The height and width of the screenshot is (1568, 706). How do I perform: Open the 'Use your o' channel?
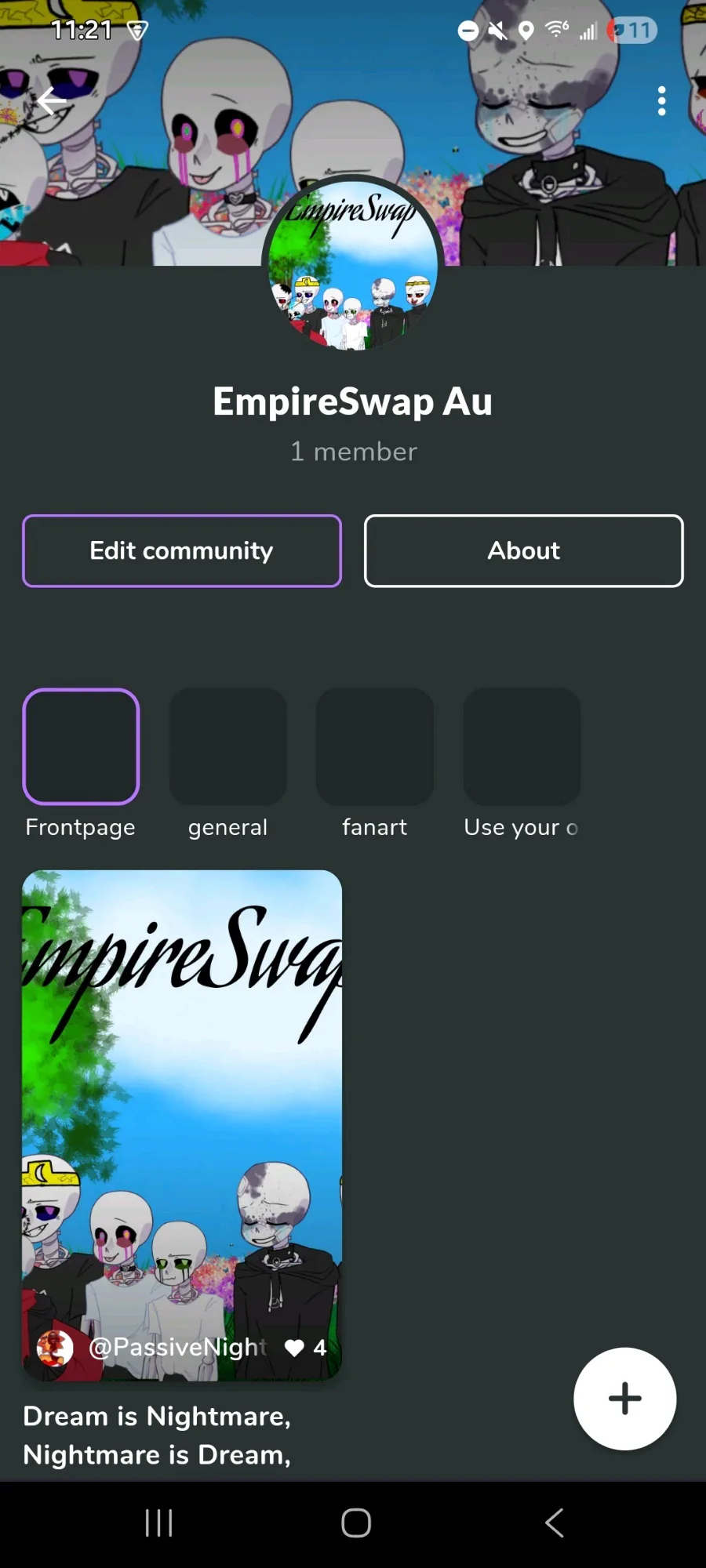click(x=522, y=746)
